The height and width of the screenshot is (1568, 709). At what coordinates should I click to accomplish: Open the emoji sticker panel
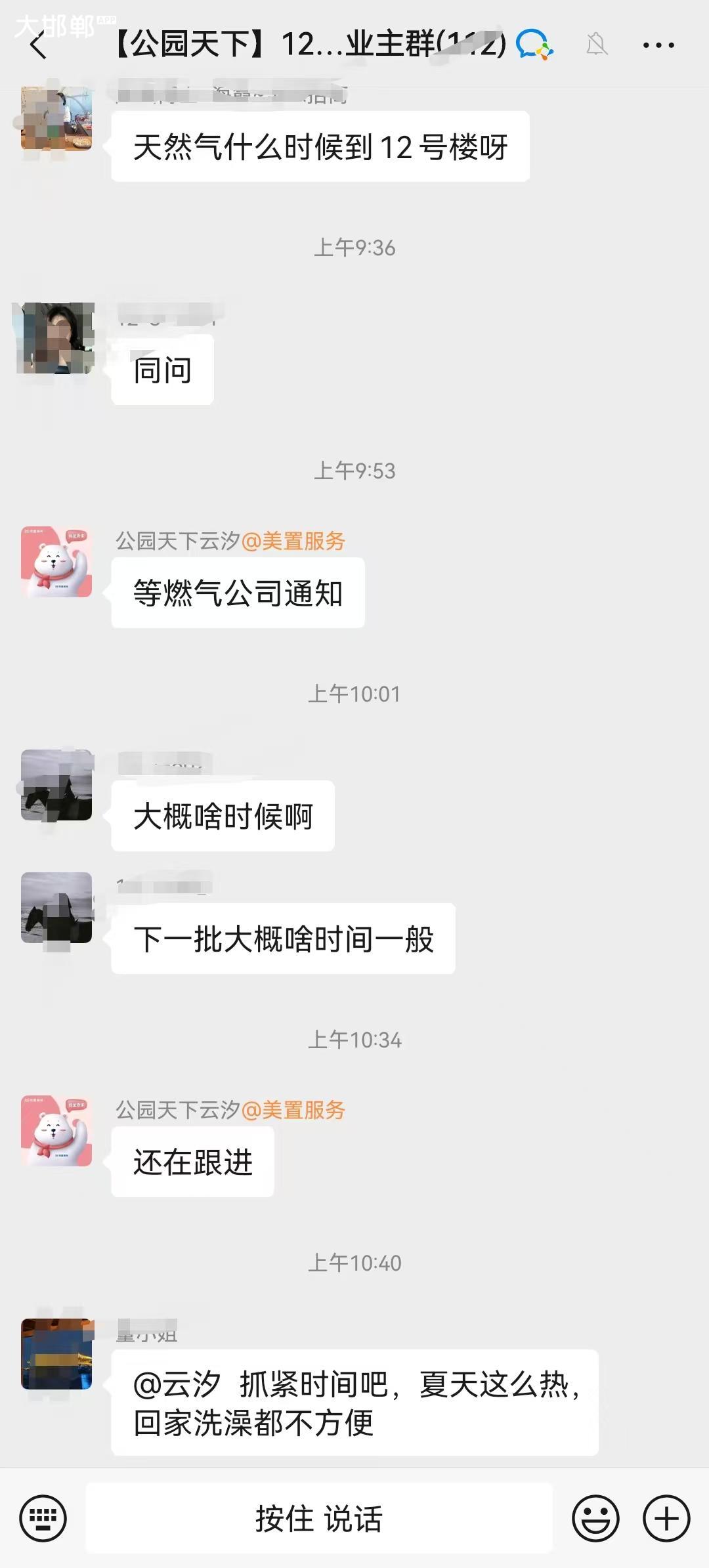[595, 1517]
